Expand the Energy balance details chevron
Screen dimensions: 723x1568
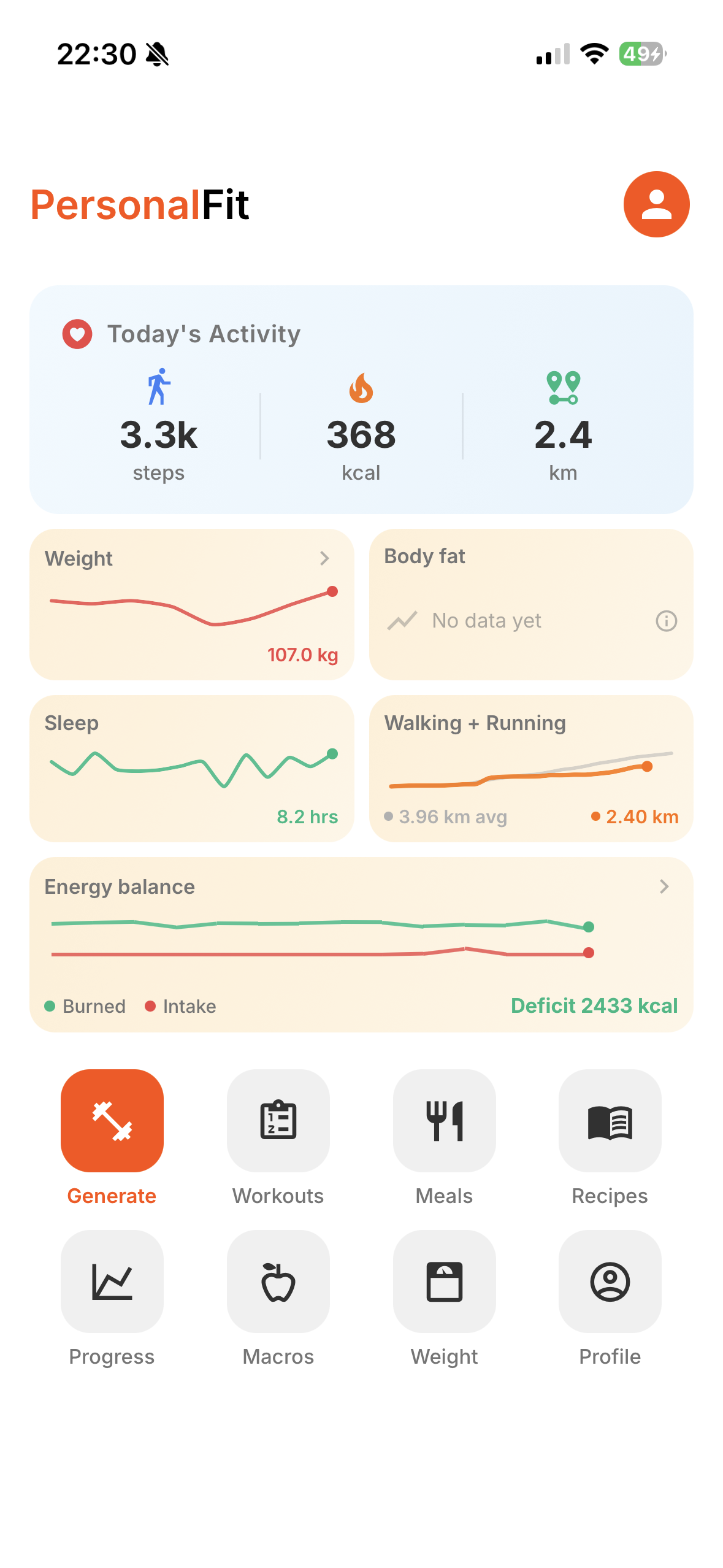(x=665, y=886)
